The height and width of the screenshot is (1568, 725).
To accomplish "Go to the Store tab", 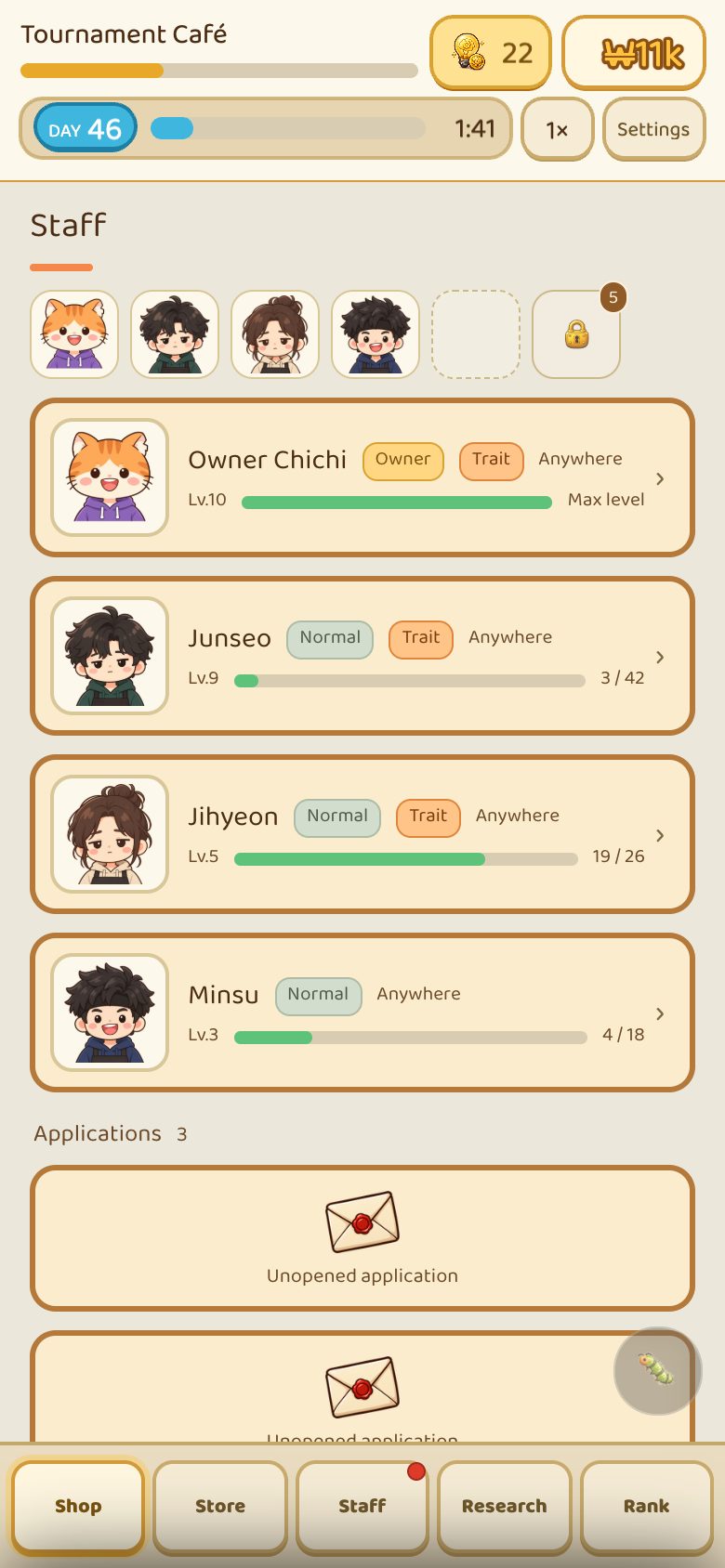I will 220,1506.
